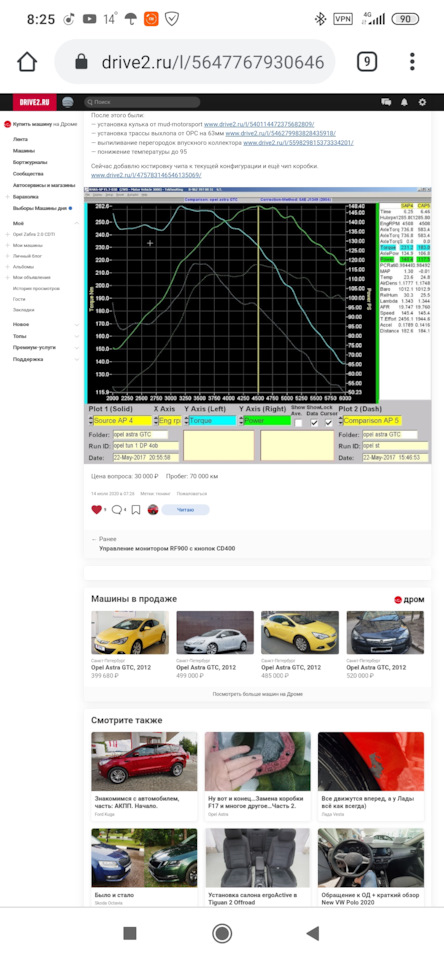Open the Opel Astra GTC listing for 399 680 ₽
Image resolution: width=444 pixels, height=960 pixels.
coord(130,645)
